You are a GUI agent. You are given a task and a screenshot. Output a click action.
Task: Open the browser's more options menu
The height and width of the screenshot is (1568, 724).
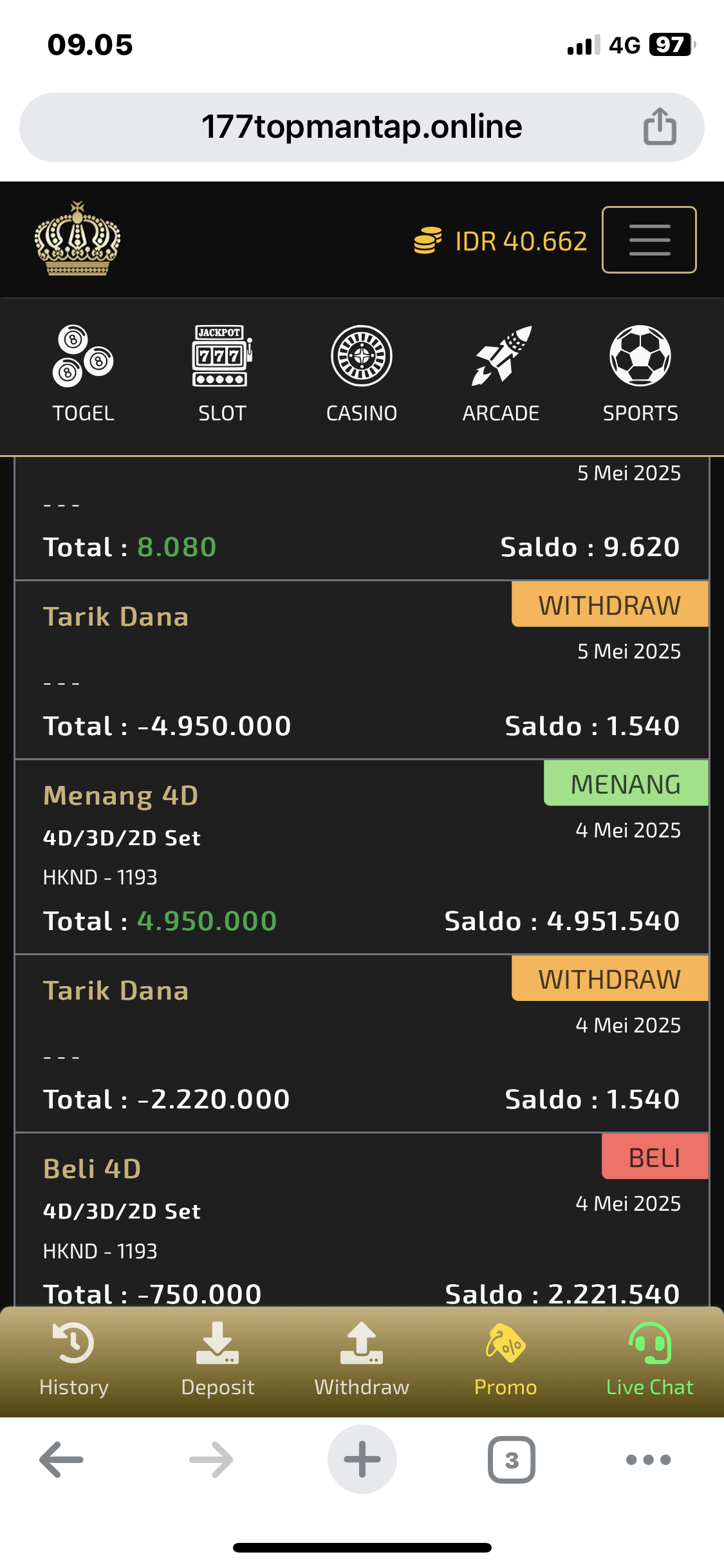(x=649, y=1459)
